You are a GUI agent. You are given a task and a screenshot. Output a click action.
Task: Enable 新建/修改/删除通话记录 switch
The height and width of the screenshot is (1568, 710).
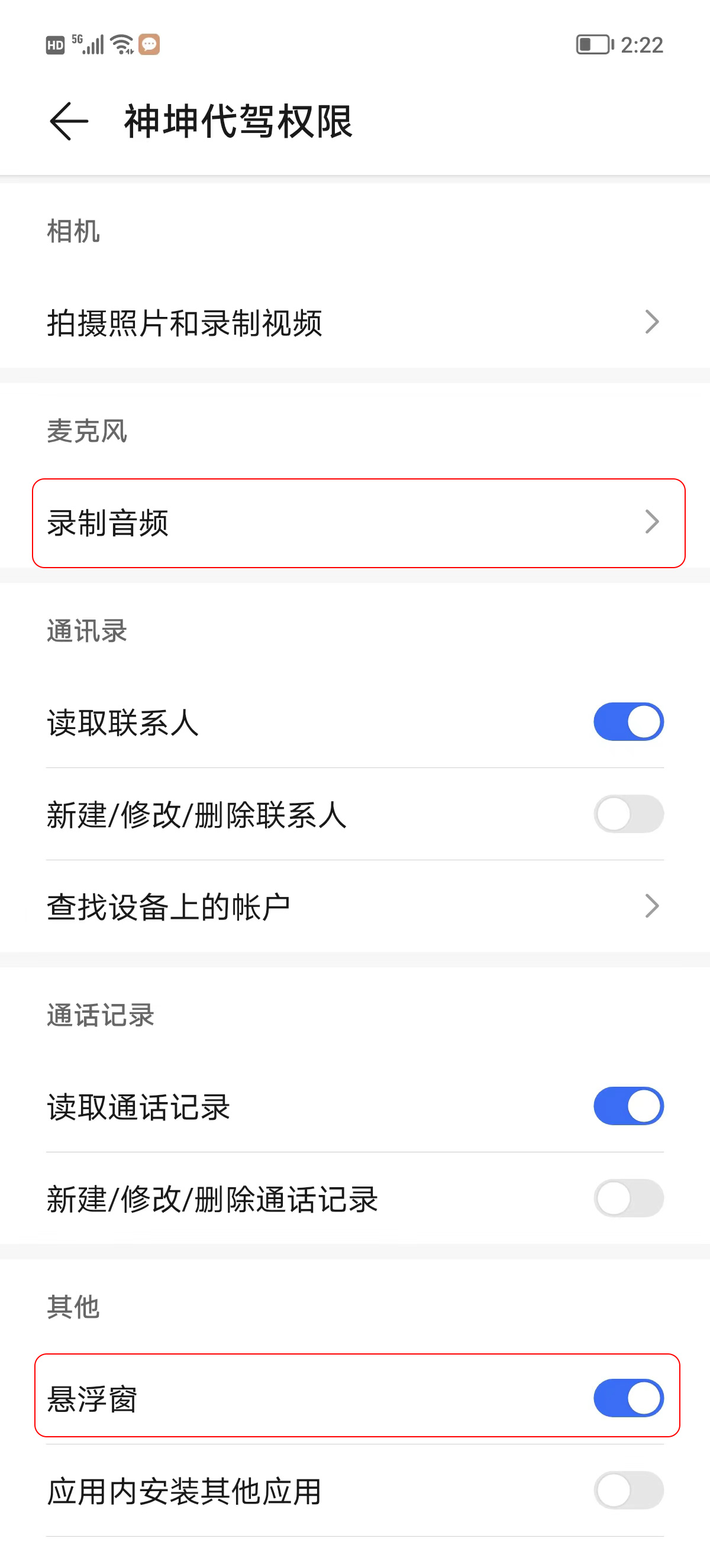pyautogui.click(x=628, y=1198)
